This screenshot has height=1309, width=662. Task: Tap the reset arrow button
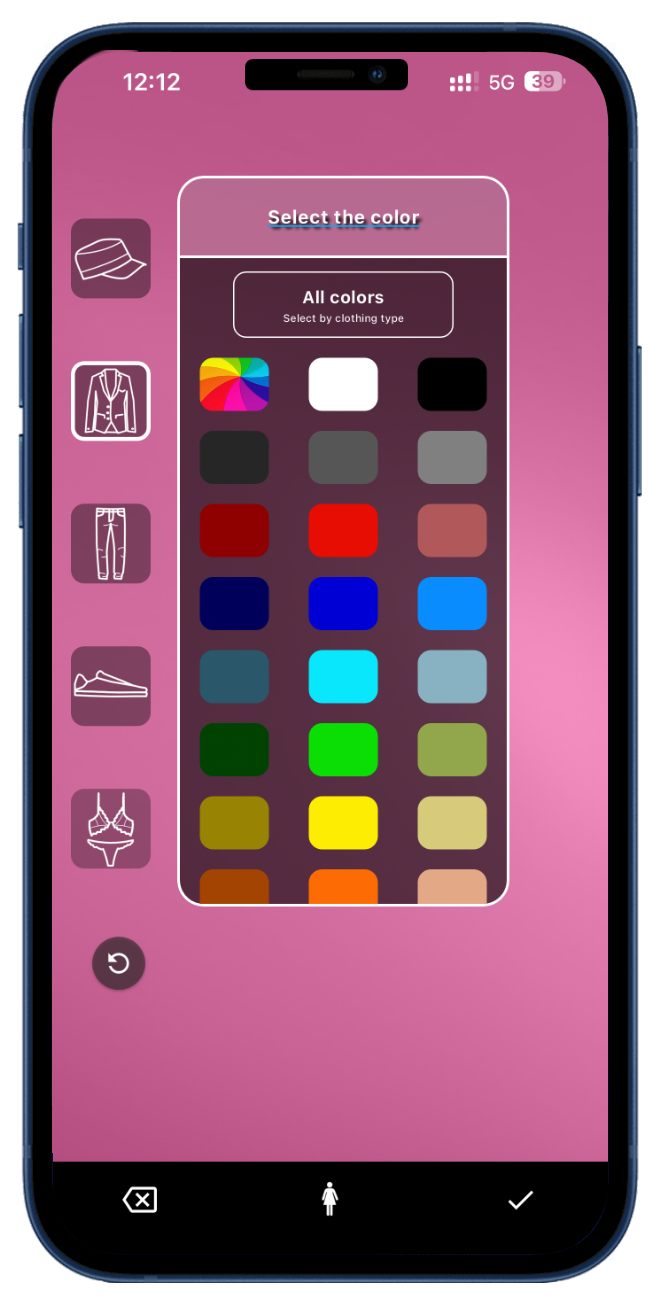[118, 963]
